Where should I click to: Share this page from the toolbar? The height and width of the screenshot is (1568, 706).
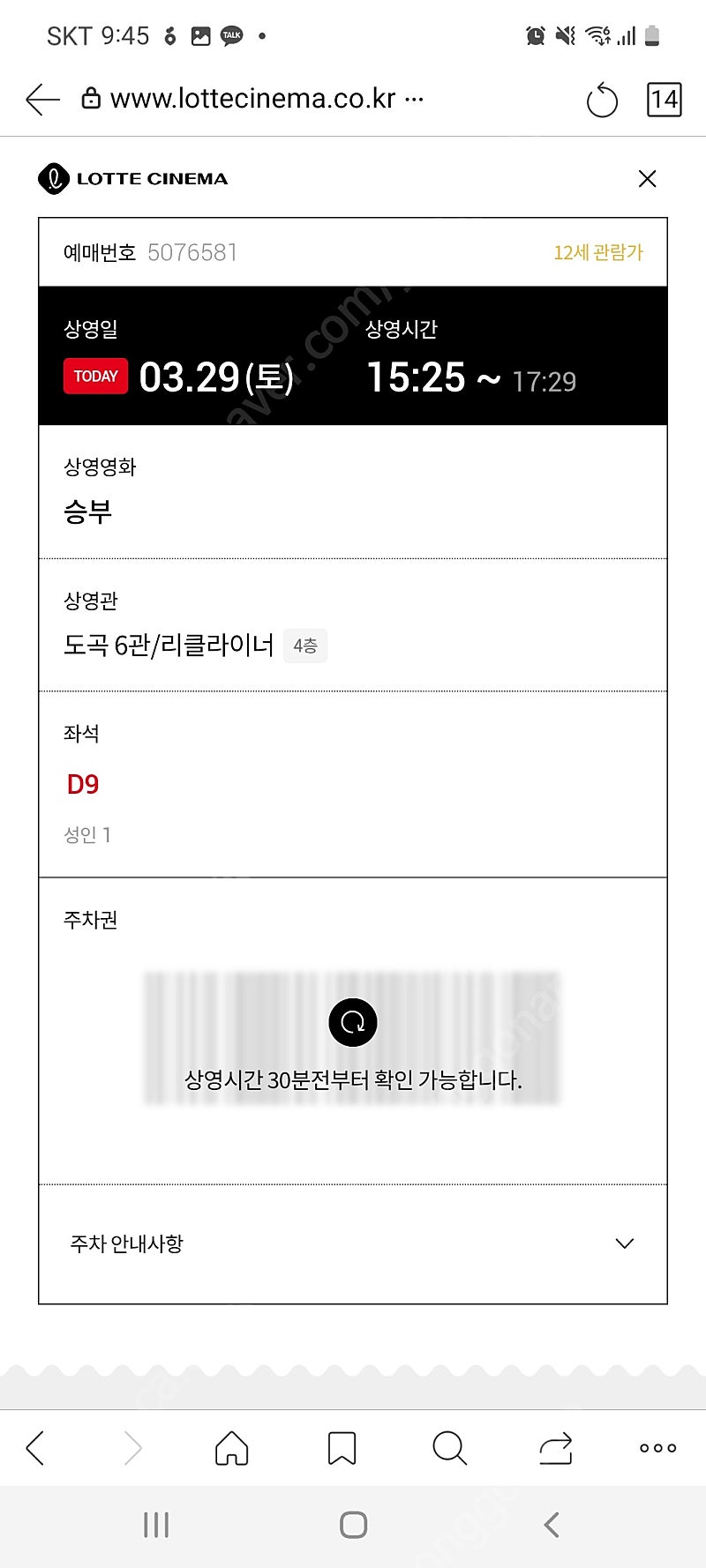point(556,1448)
